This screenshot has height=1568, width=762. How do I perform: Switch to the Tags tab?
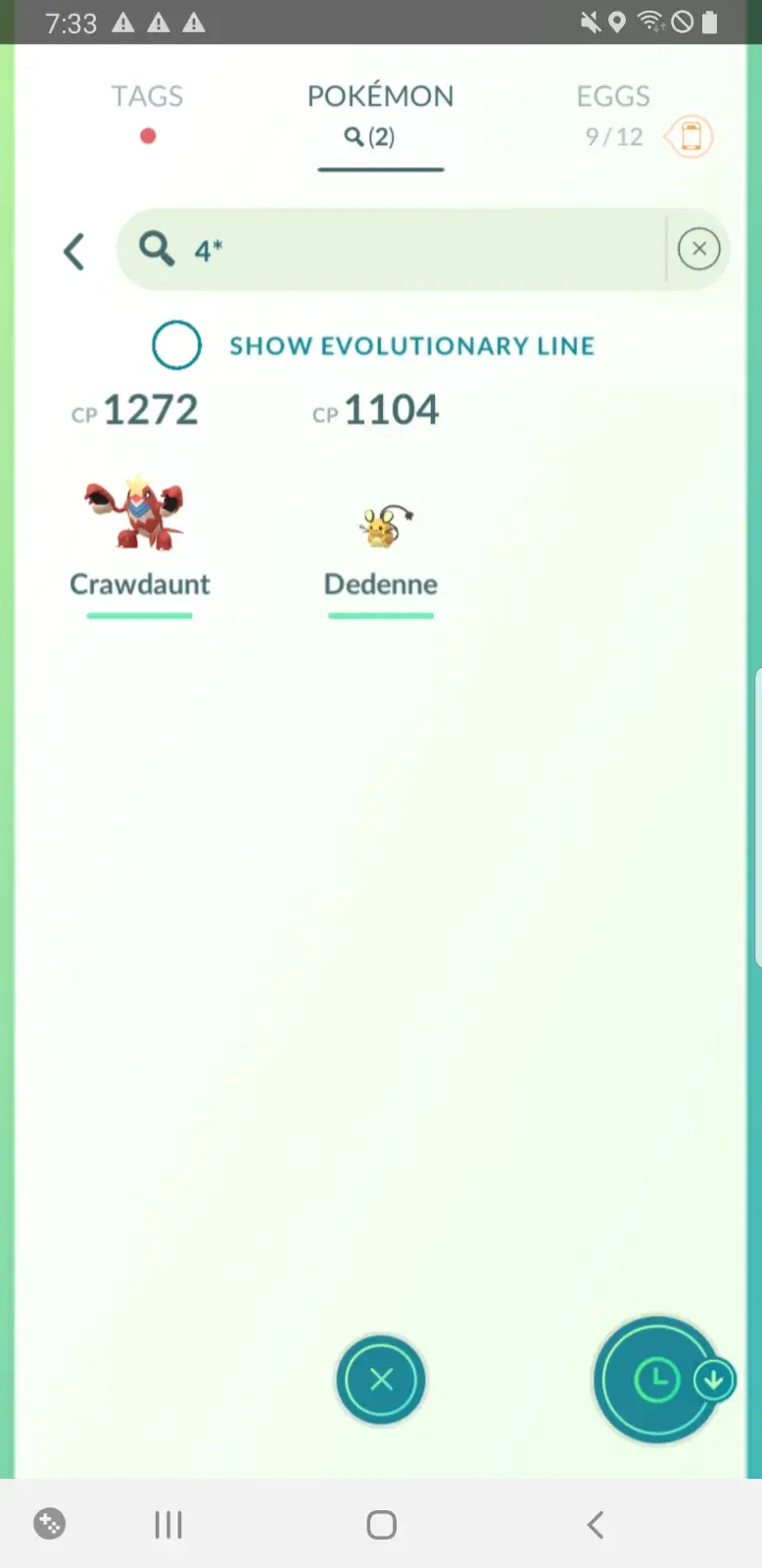[x=147, y=97]
